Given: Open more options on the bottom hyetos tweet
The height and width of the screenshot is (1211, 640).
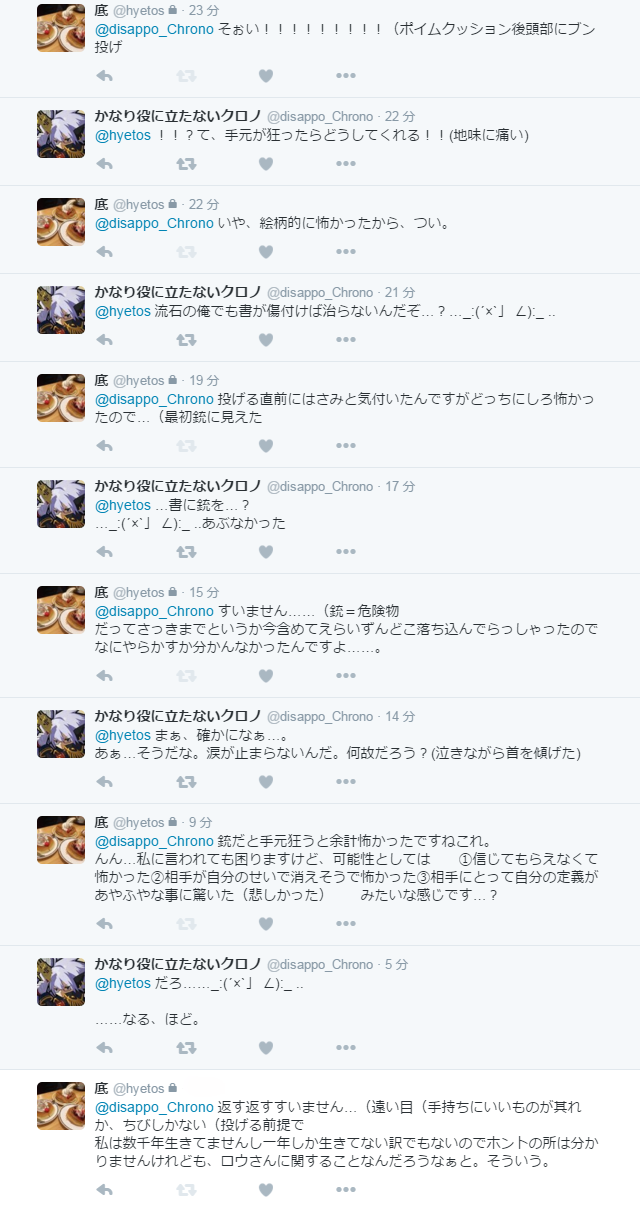Looking at the screenshot, I should click(x=346, y=1190).
